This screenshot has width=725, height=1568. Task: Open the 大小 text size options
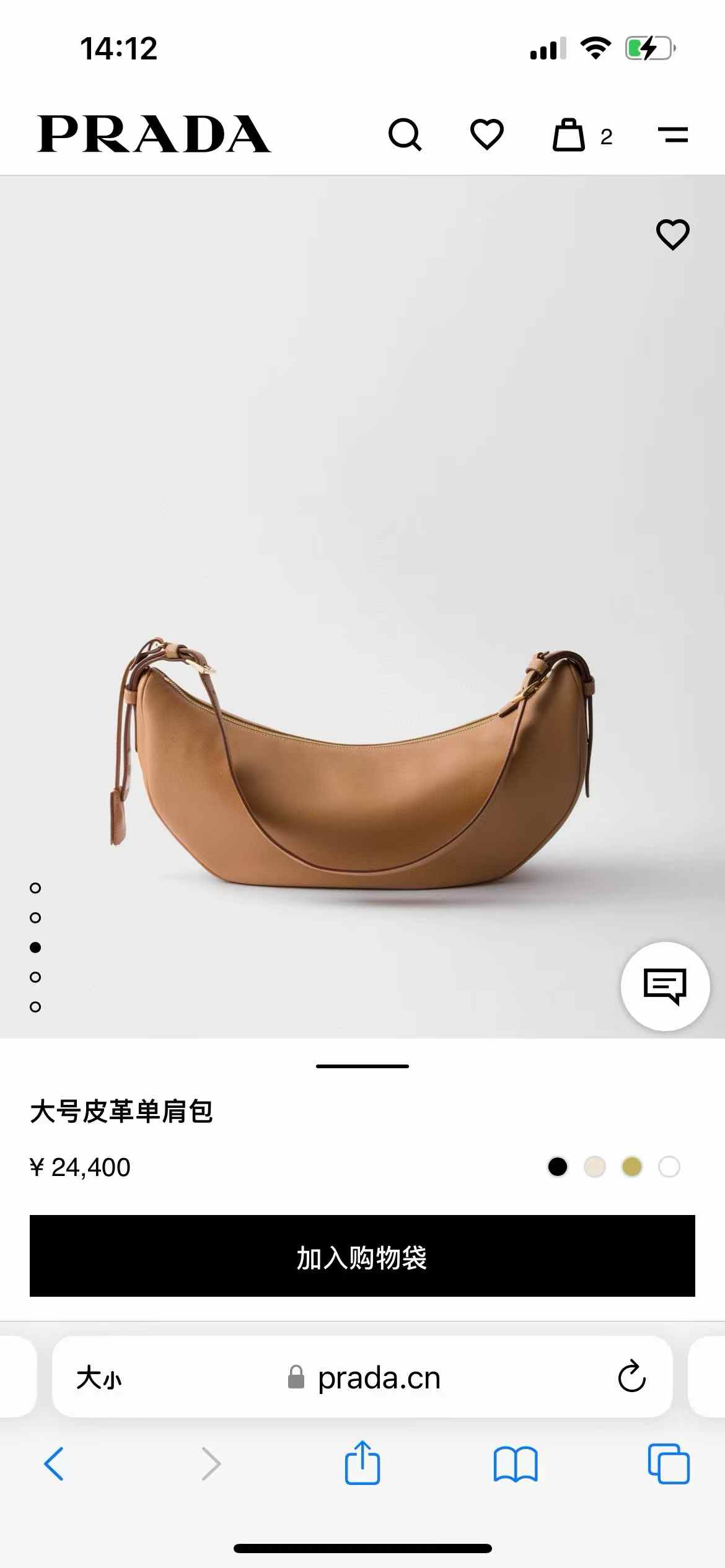coord(99,1379)
